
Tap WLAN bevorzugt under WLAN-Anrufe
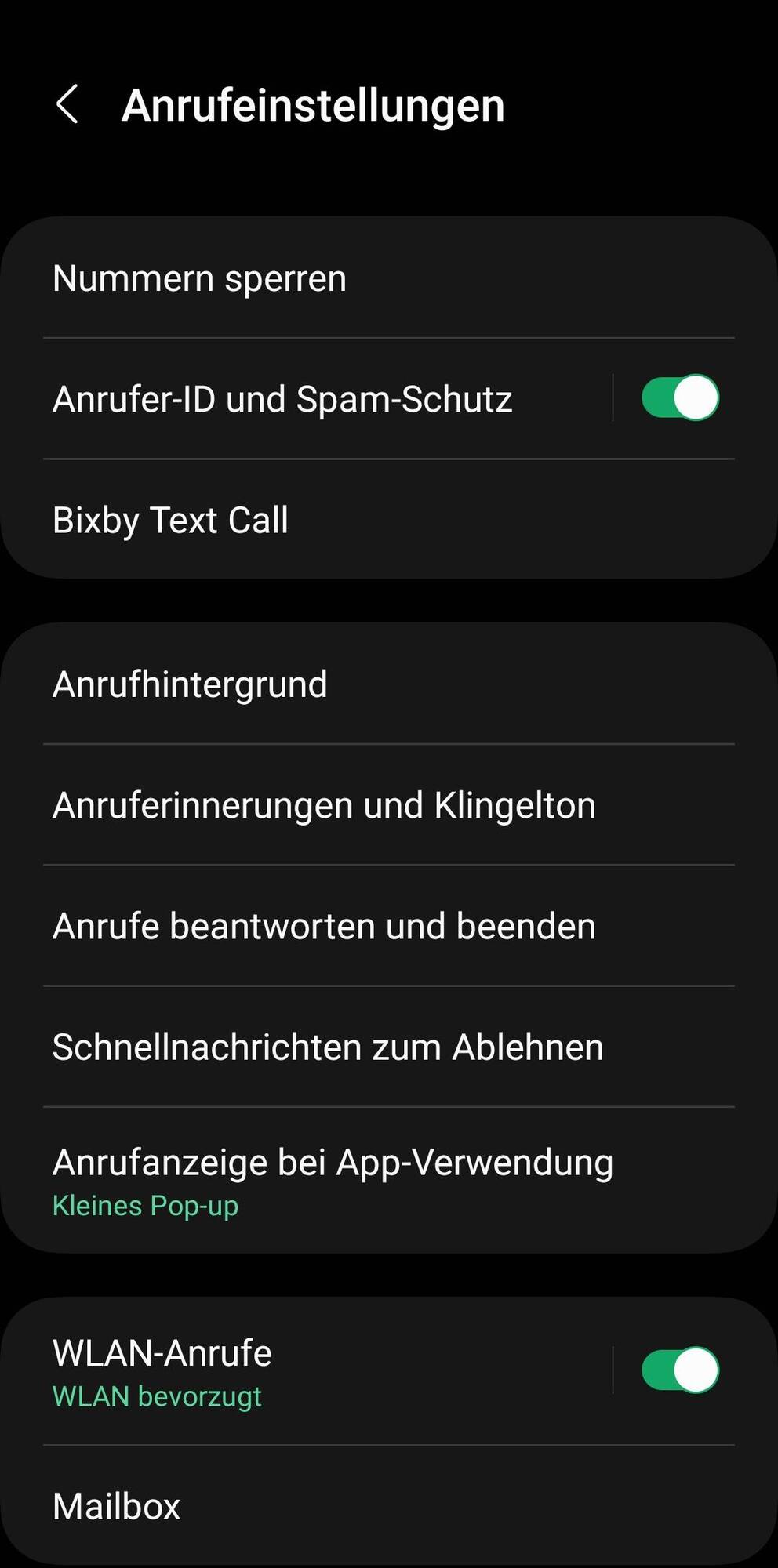pyautogui.click(x=156, y=1396)
